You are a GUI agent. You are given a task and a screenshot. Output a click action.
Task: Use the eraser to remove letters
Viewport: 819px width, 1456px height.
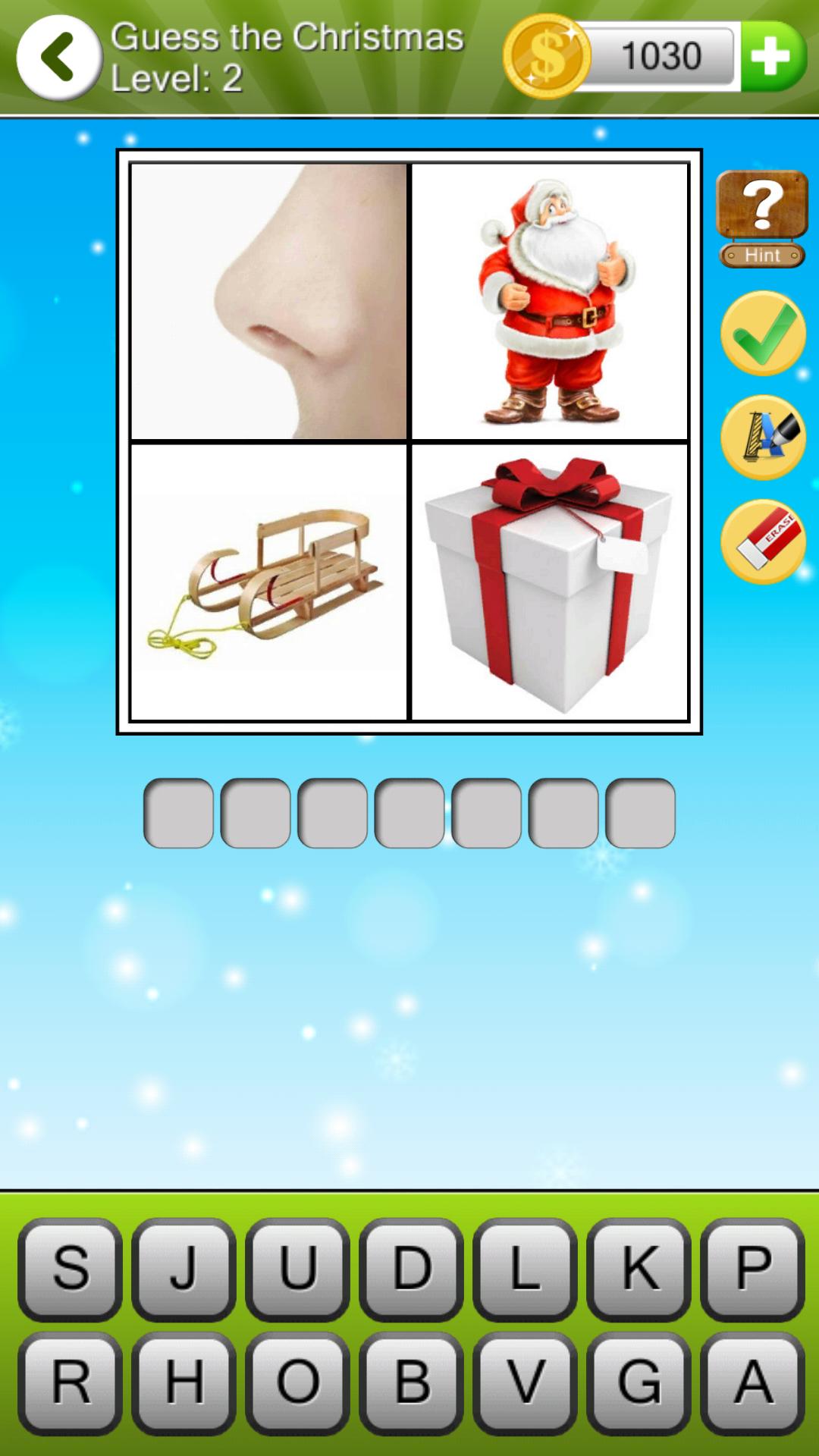(763, 541)
